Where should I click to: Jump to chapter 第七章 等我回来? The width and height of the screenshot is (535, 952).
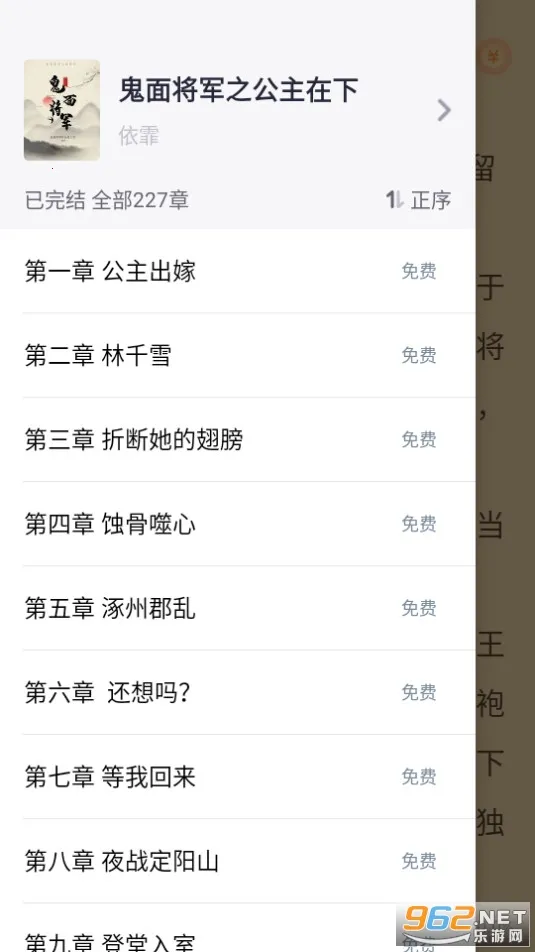coord(237,777)
